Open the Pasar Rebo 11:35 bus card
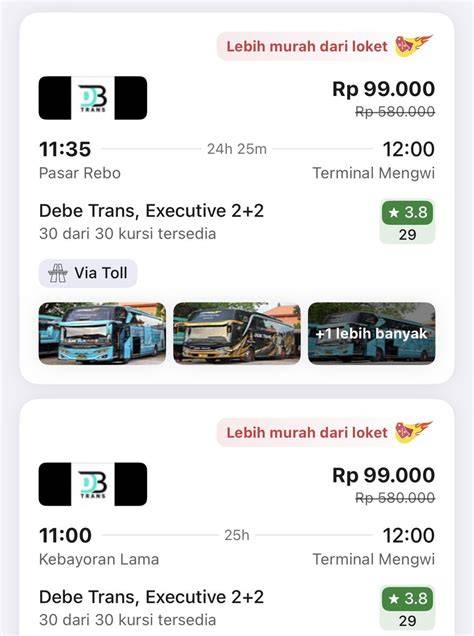This screenshot has width=474, height=636. click(237, 198)
